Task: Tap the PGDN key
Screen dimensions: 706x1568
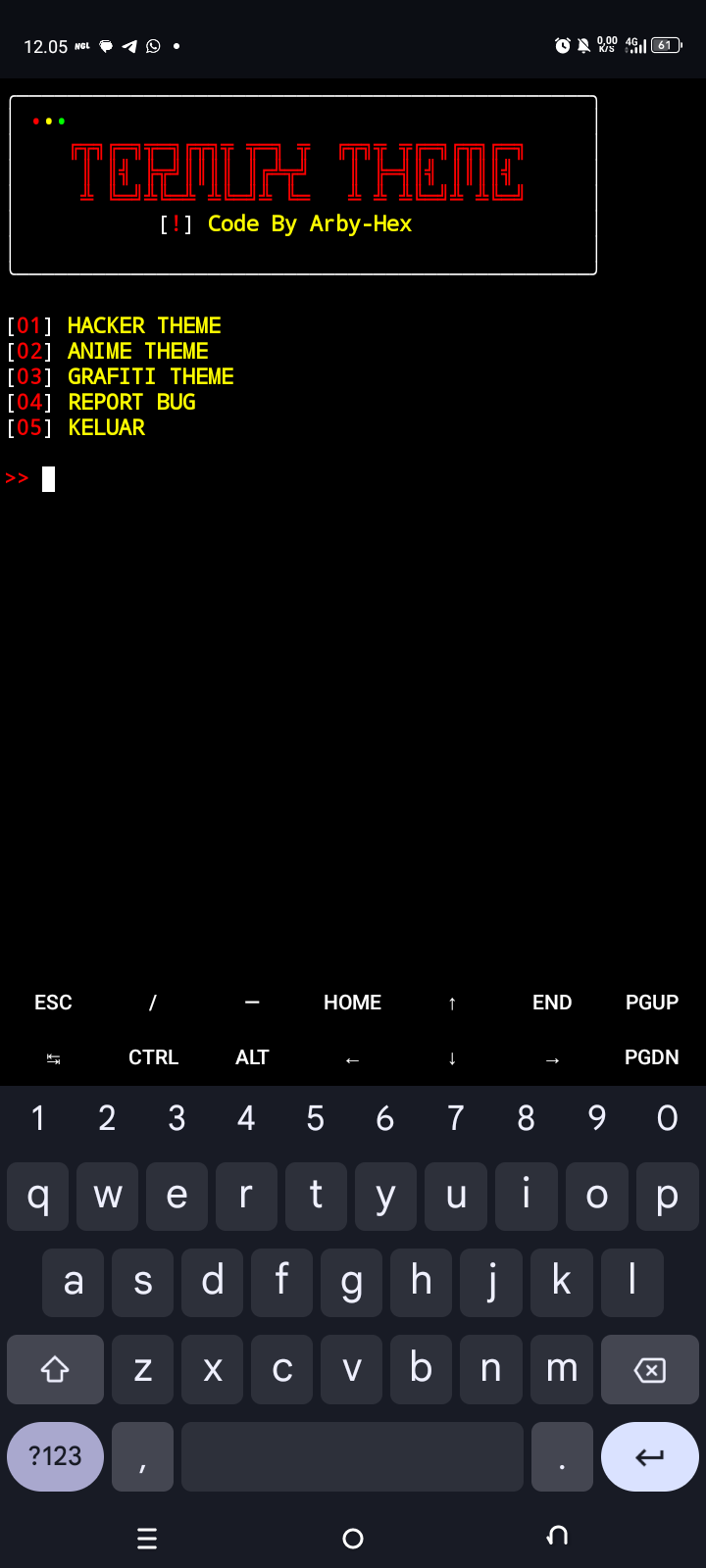Action: click(x=651, y=1057)
